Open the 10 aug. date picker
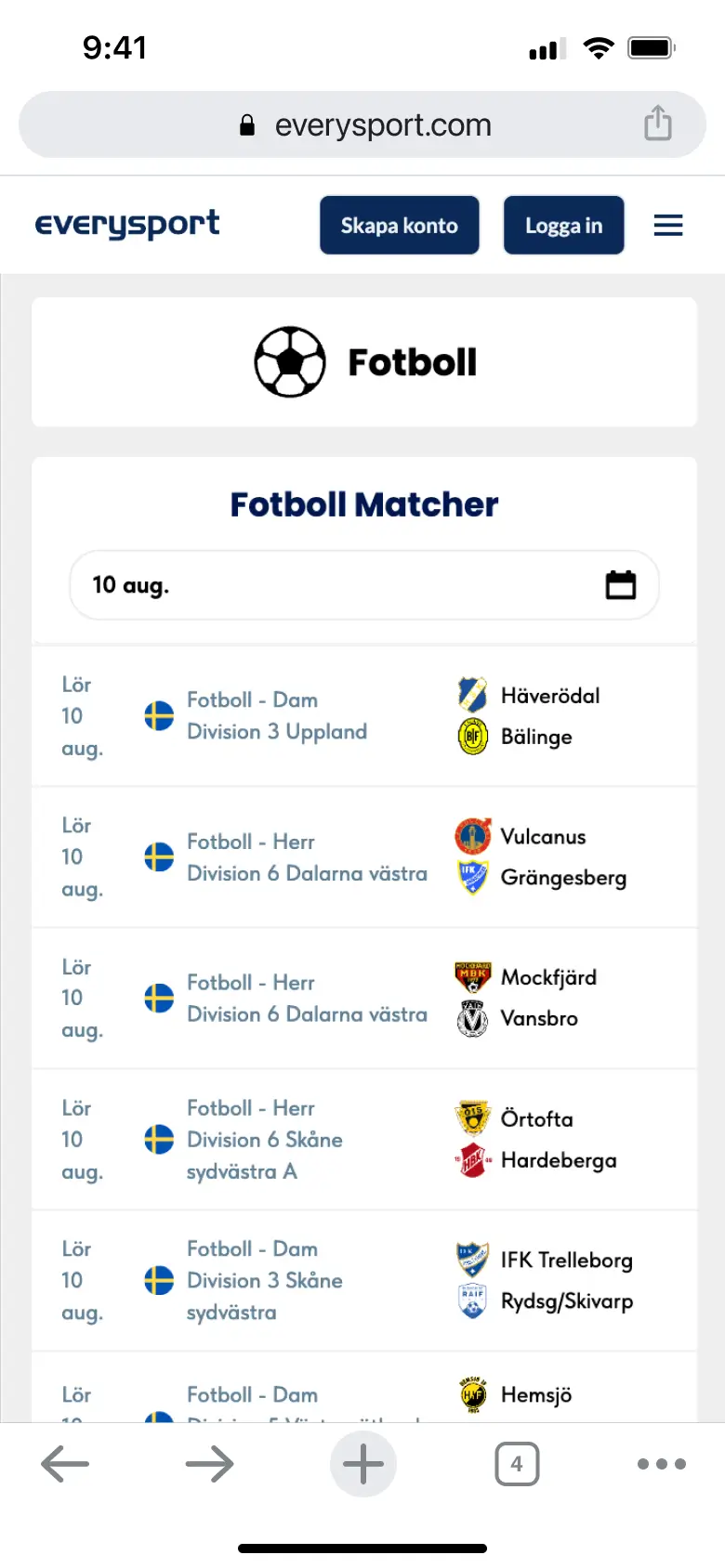The width and height of the screenshot is (725, 1568). click(x=364, y=585)
